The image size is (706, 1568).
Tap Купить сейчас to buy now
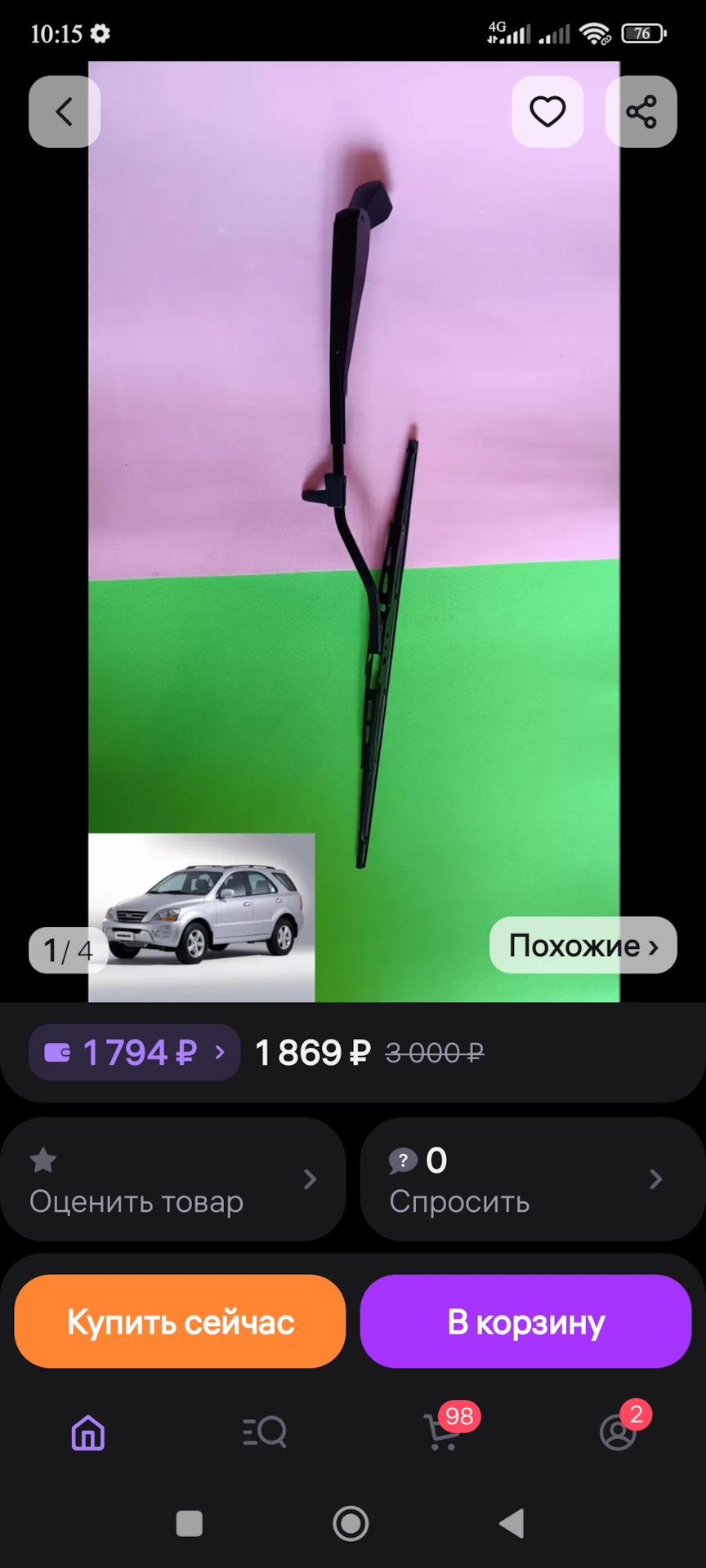[180, 1321]
